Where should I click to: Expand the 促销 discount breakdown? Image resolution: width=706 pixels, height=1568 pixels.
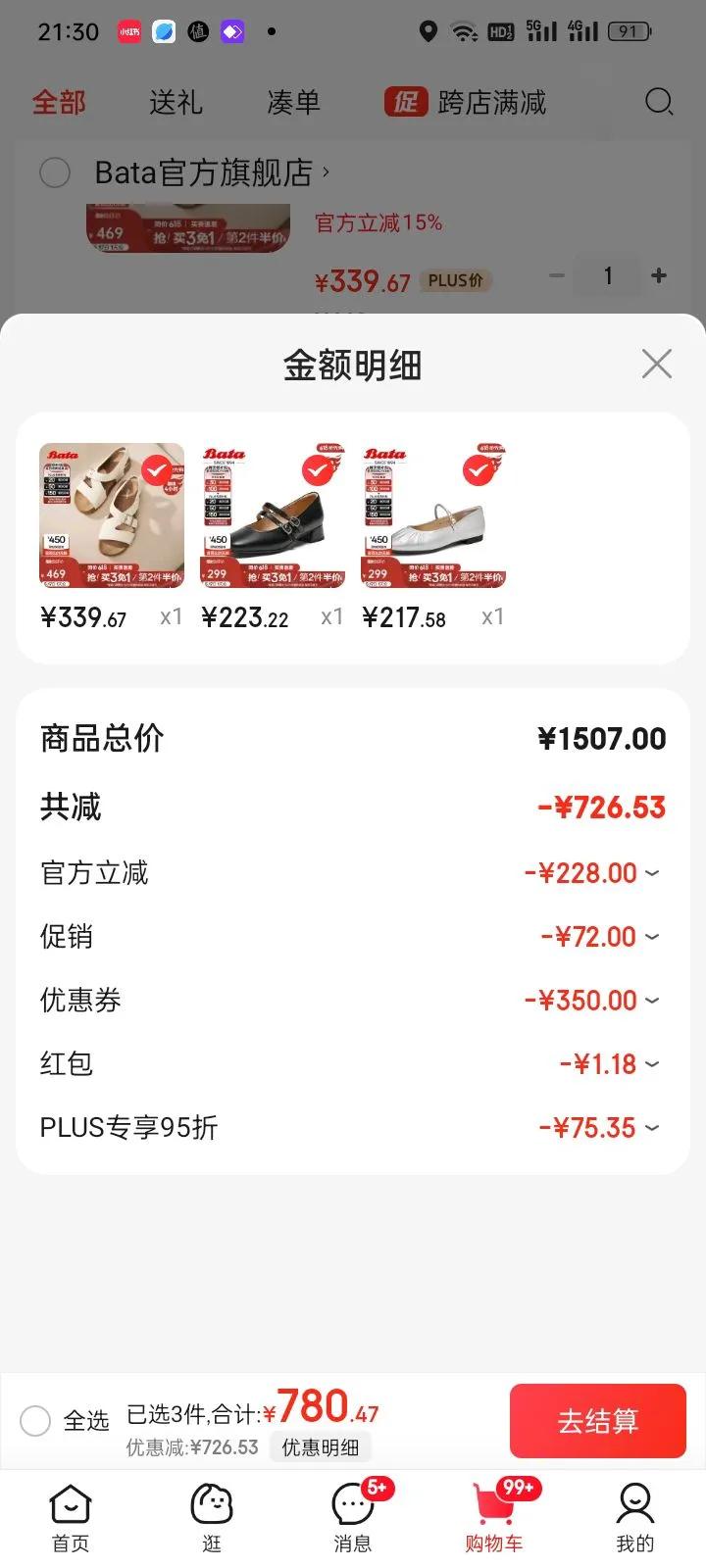(x=652, y=937)
